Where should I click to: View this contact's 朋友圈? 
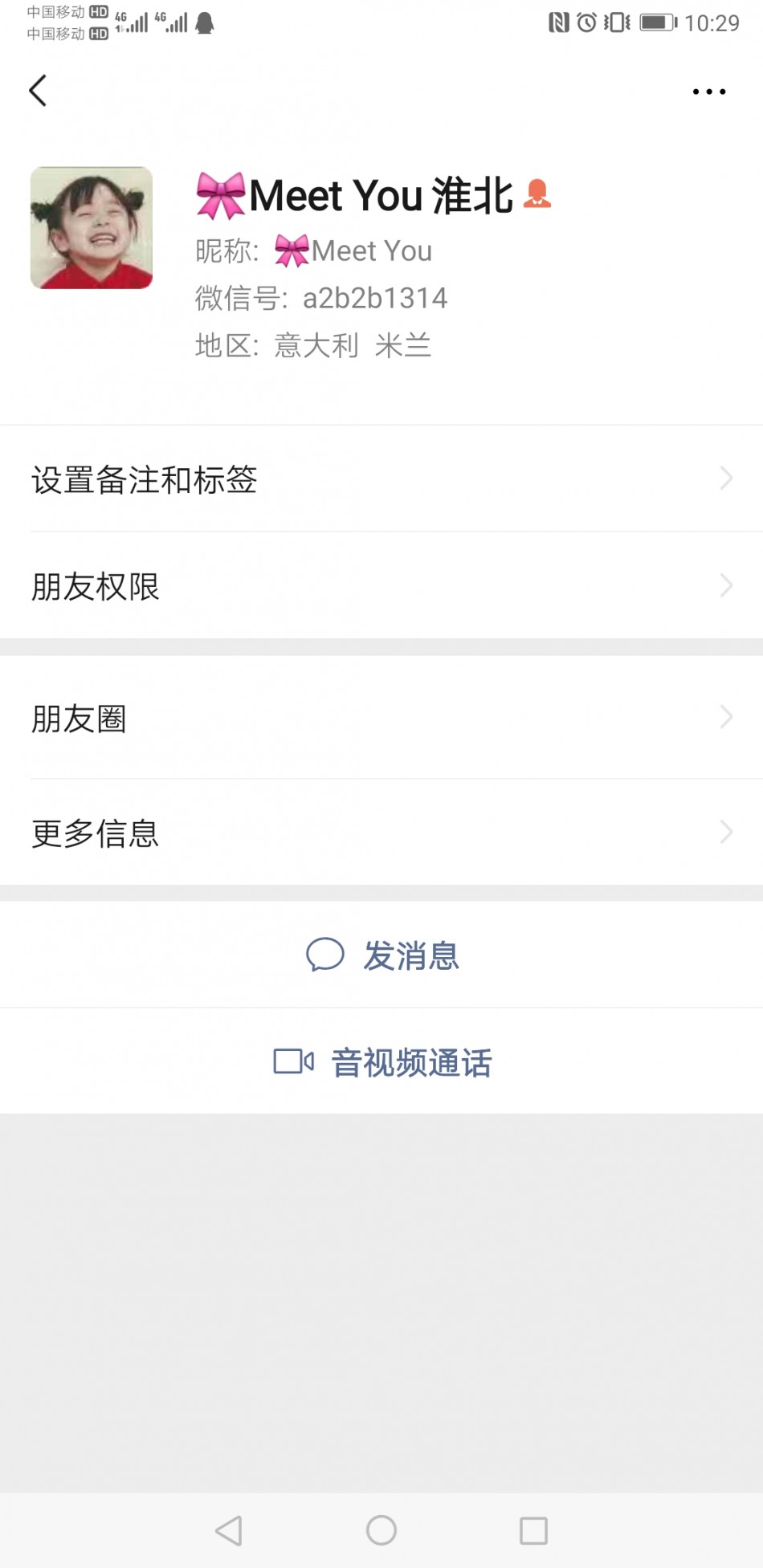(381, 718)
